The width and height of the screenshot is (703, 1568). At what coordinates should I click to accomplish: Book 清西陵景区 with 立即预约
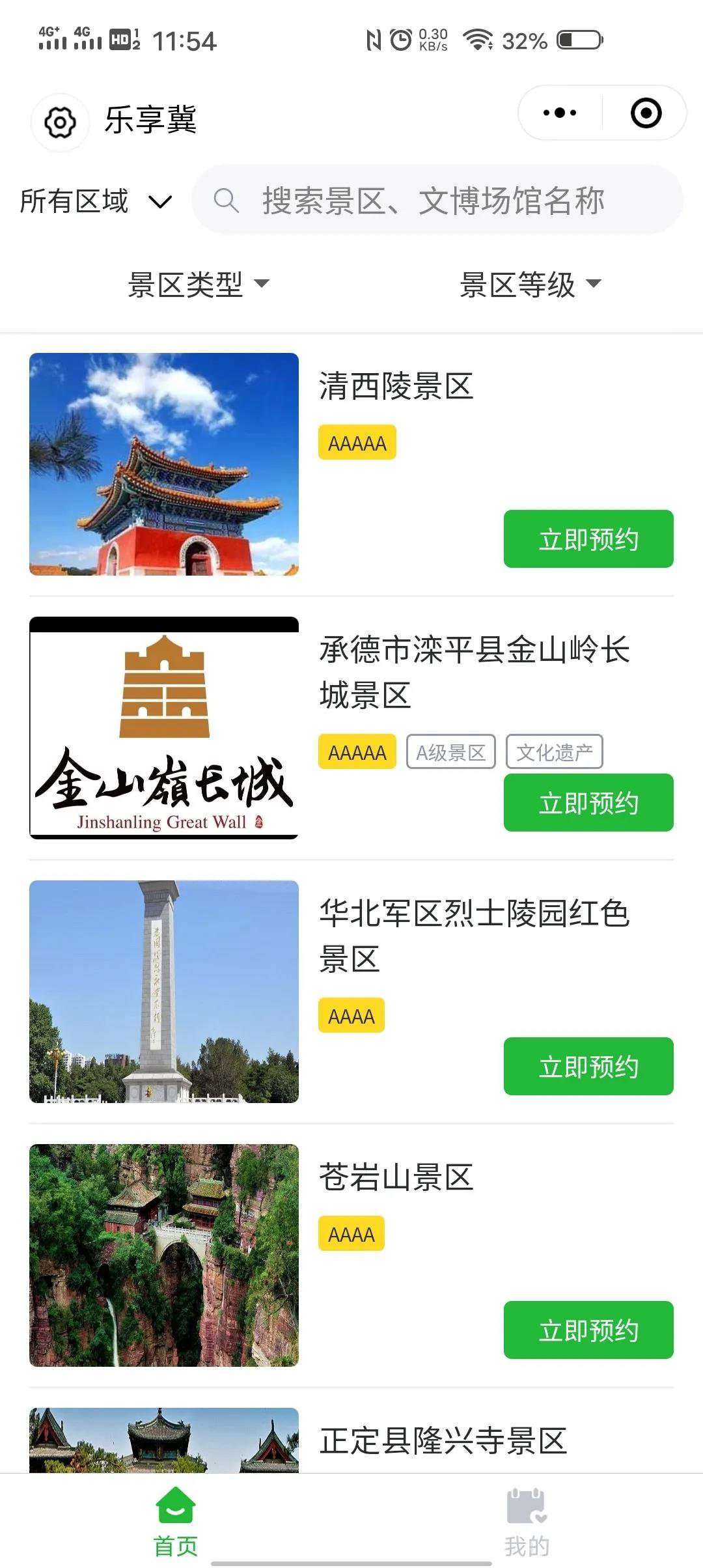[588, 539]
